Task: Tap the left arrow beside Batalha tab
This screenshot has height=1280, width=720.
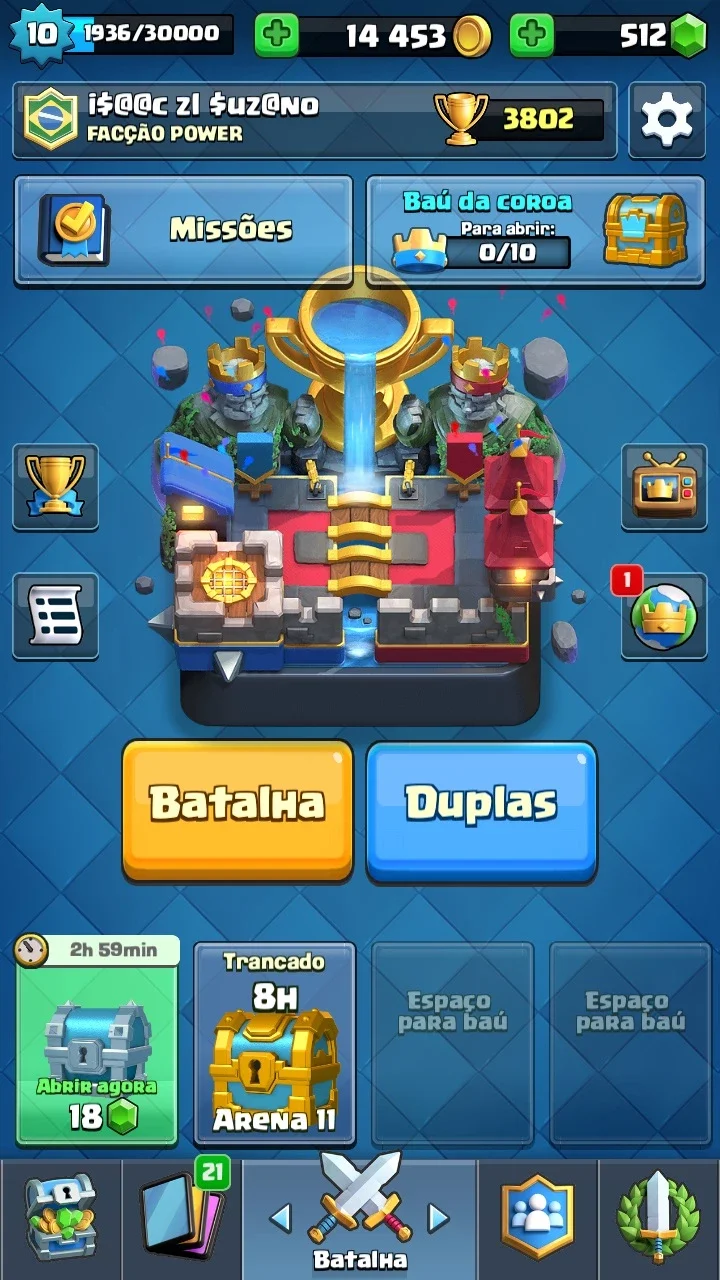Action: [x=281, y=1217]
